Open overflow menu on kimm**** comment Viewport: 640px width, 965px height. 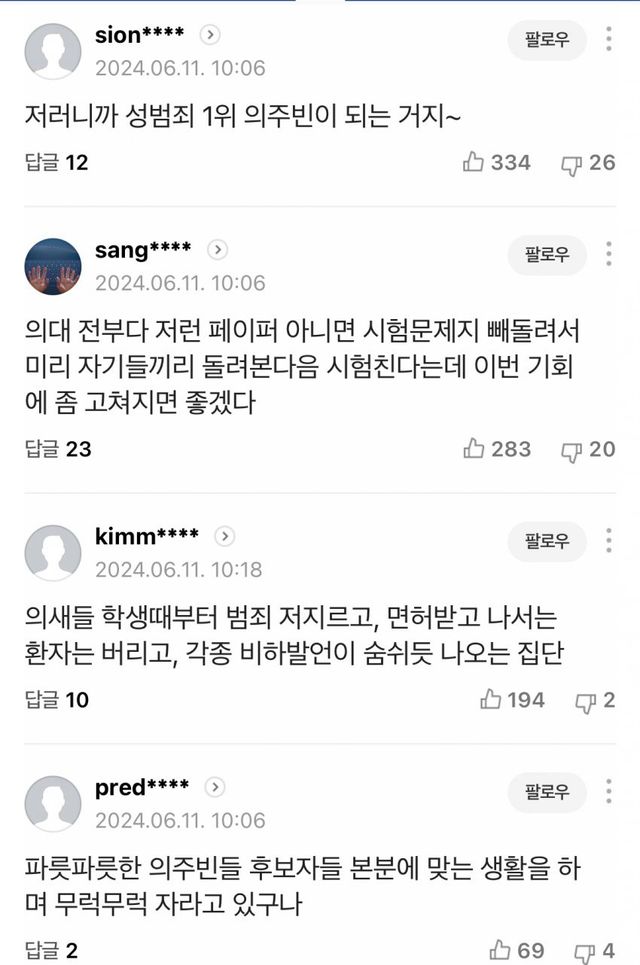tap(609, 541)
